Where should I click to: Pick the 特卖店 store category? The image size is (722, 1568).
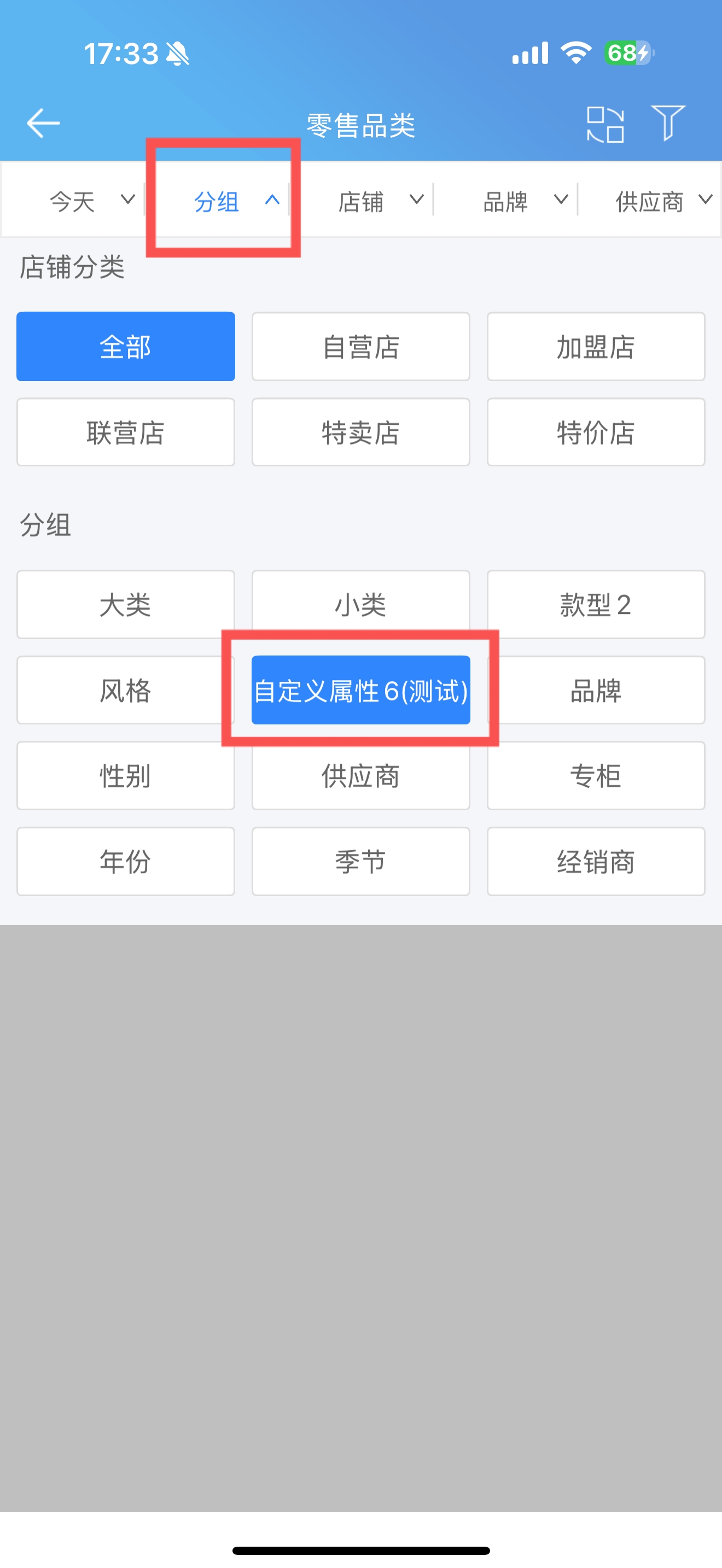pyautogui.click(x=361, y=432)
